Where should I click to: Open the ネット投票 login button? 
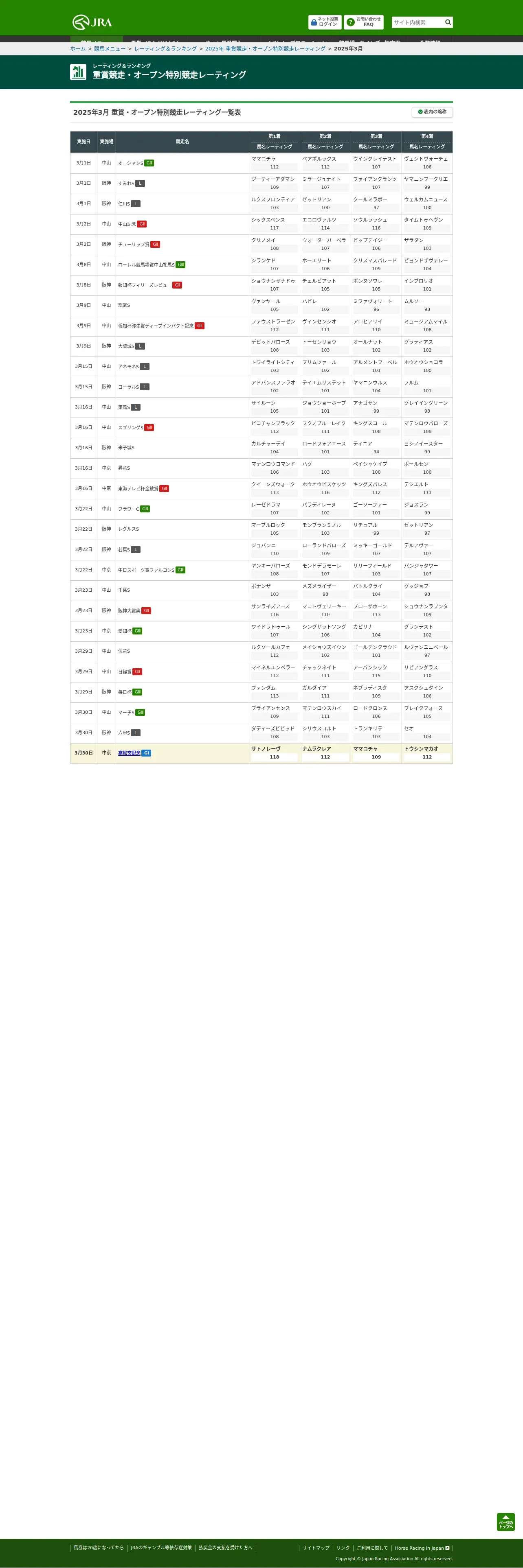coord(324,22)
